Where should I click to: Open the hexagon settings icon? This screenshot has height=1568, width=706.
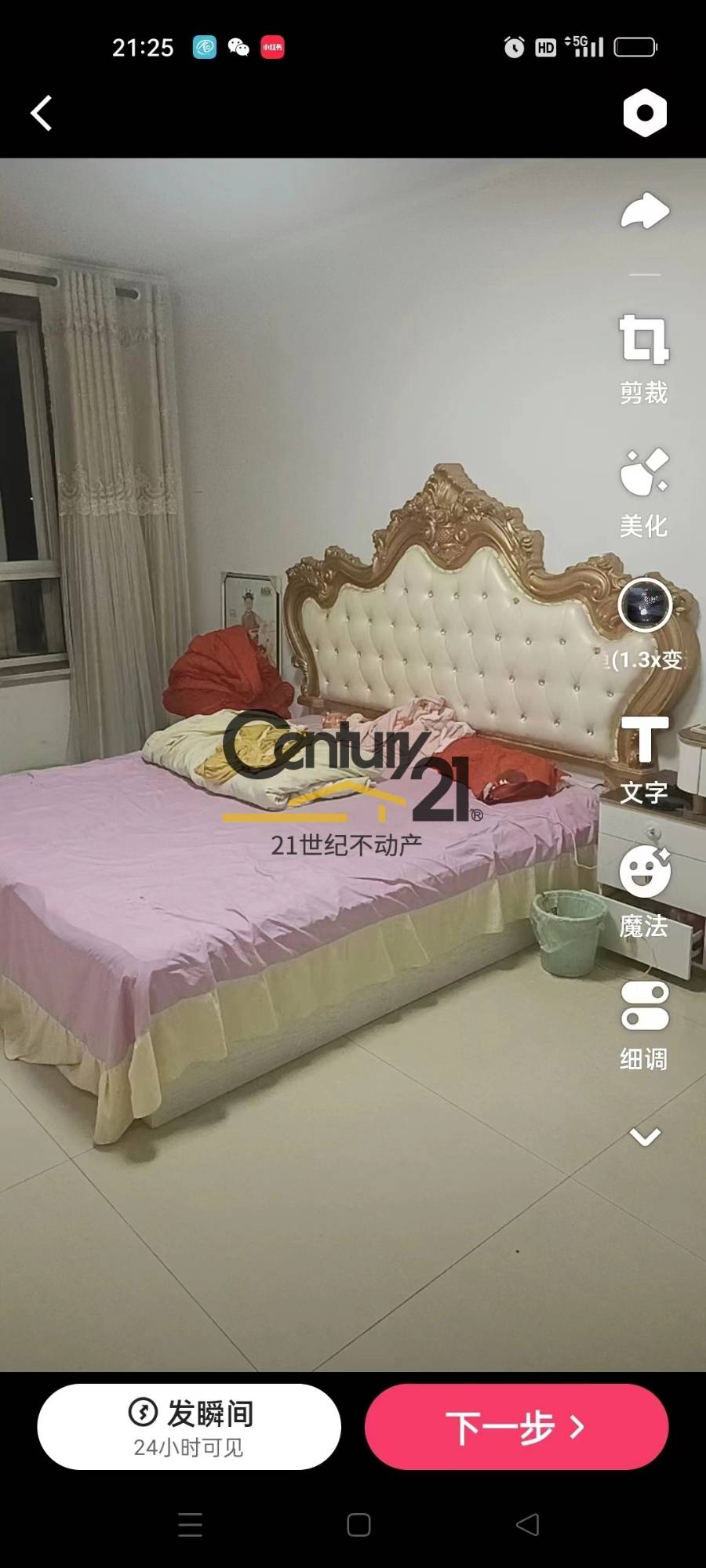[x=645, y=113]
